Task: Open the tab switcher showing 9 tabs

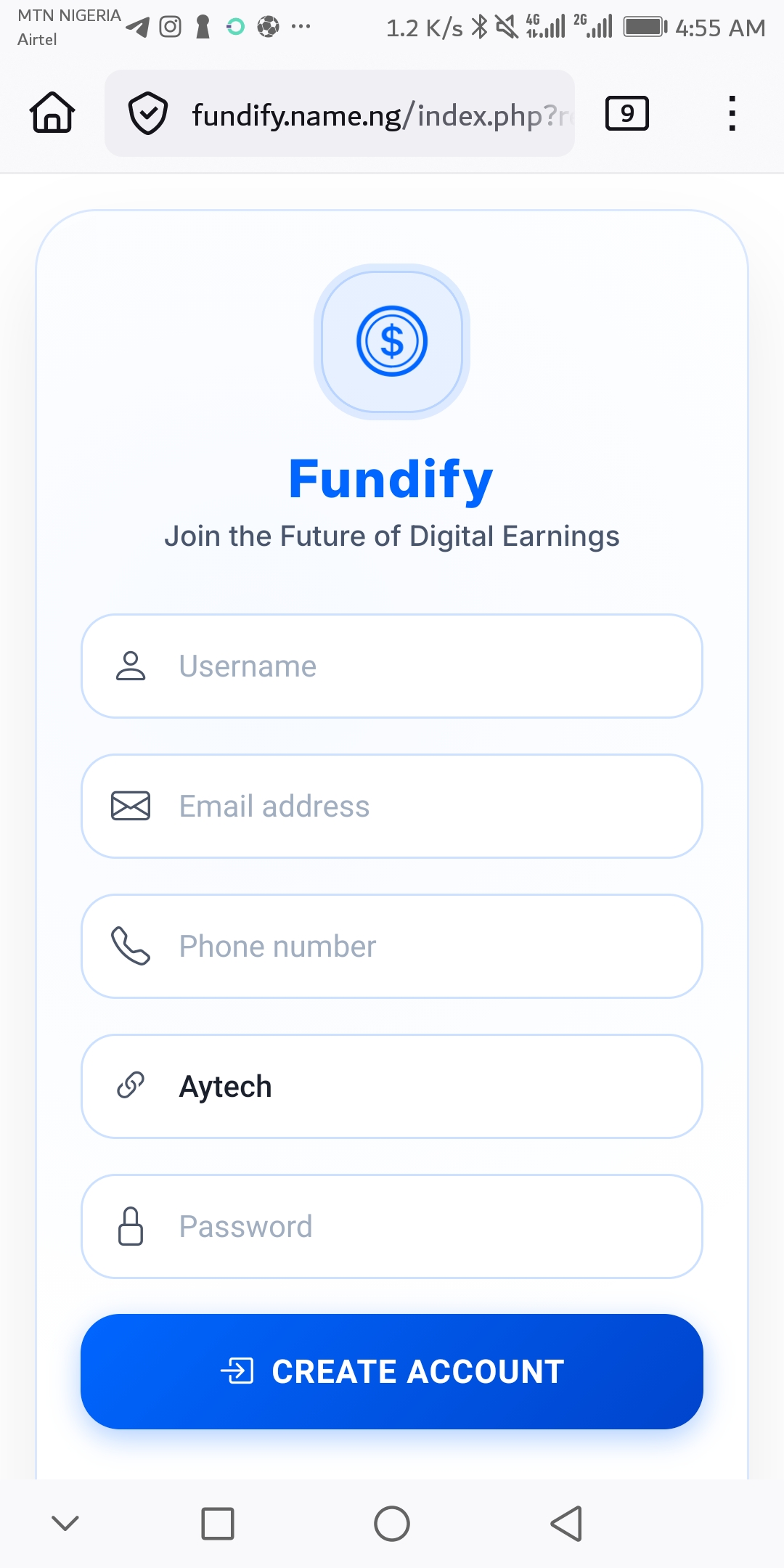Action: coord(626,113)
